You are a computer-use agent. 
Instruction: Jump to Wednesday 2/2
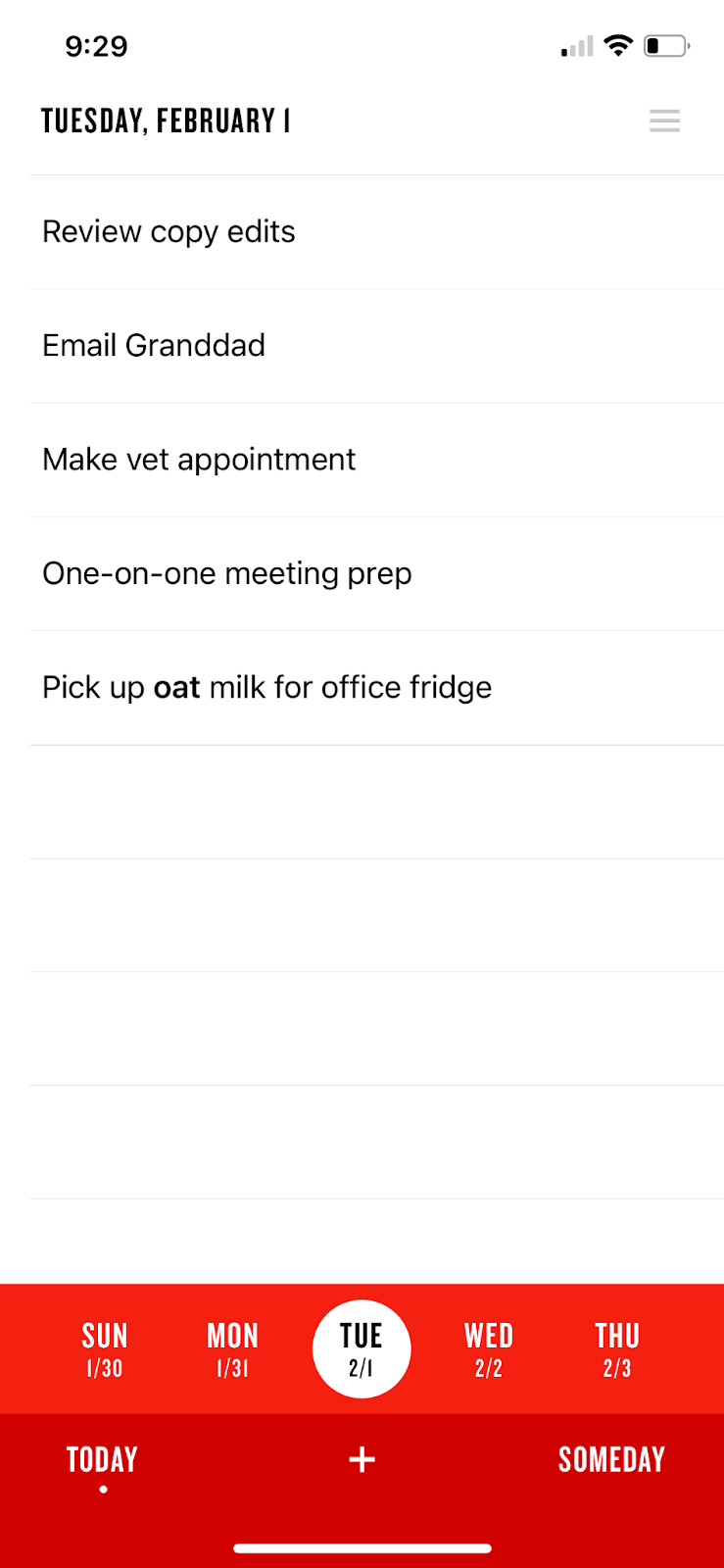tap(489, 1349)
